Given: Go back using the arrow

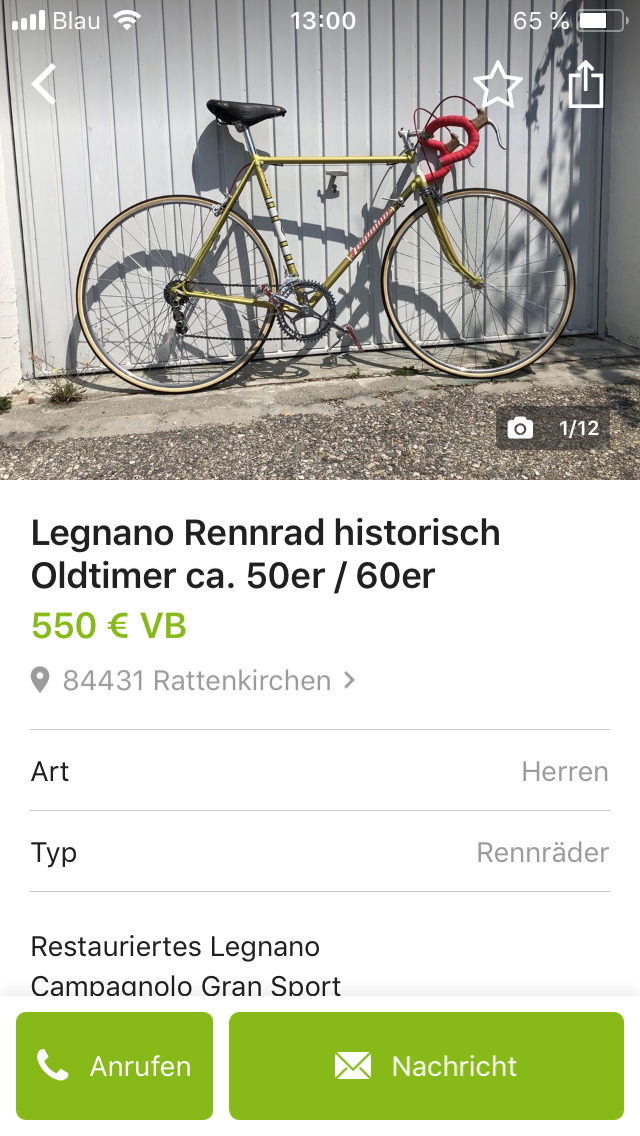Looking at the screenshot, I should (44, 84).
